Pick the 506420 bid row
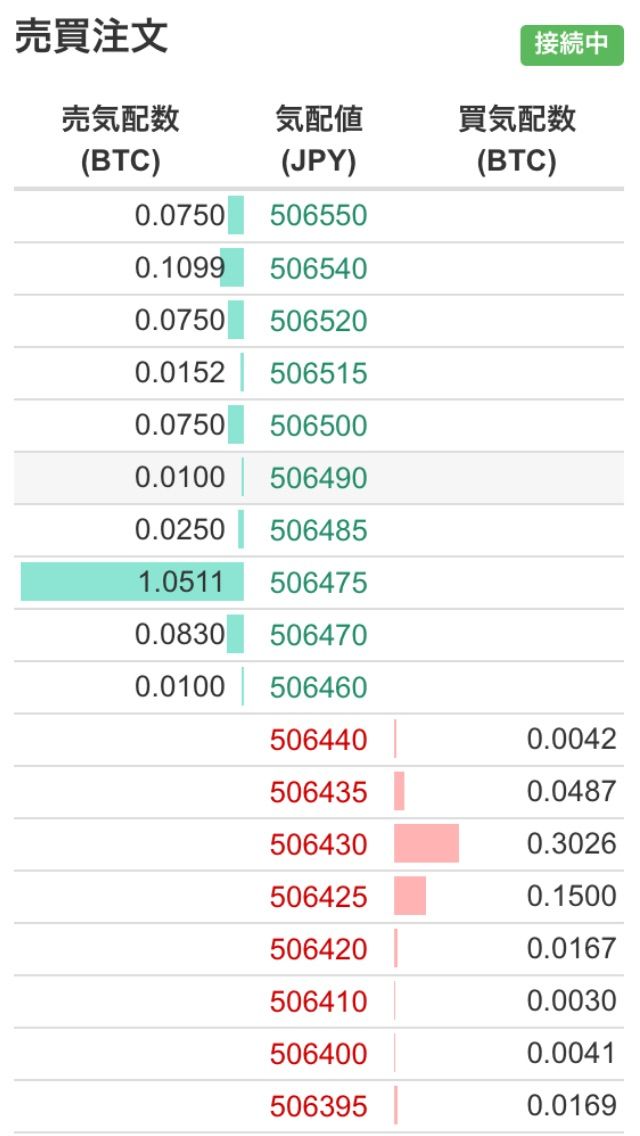Viewport: 640px width, 1136px height. click(x=318, y=949)
